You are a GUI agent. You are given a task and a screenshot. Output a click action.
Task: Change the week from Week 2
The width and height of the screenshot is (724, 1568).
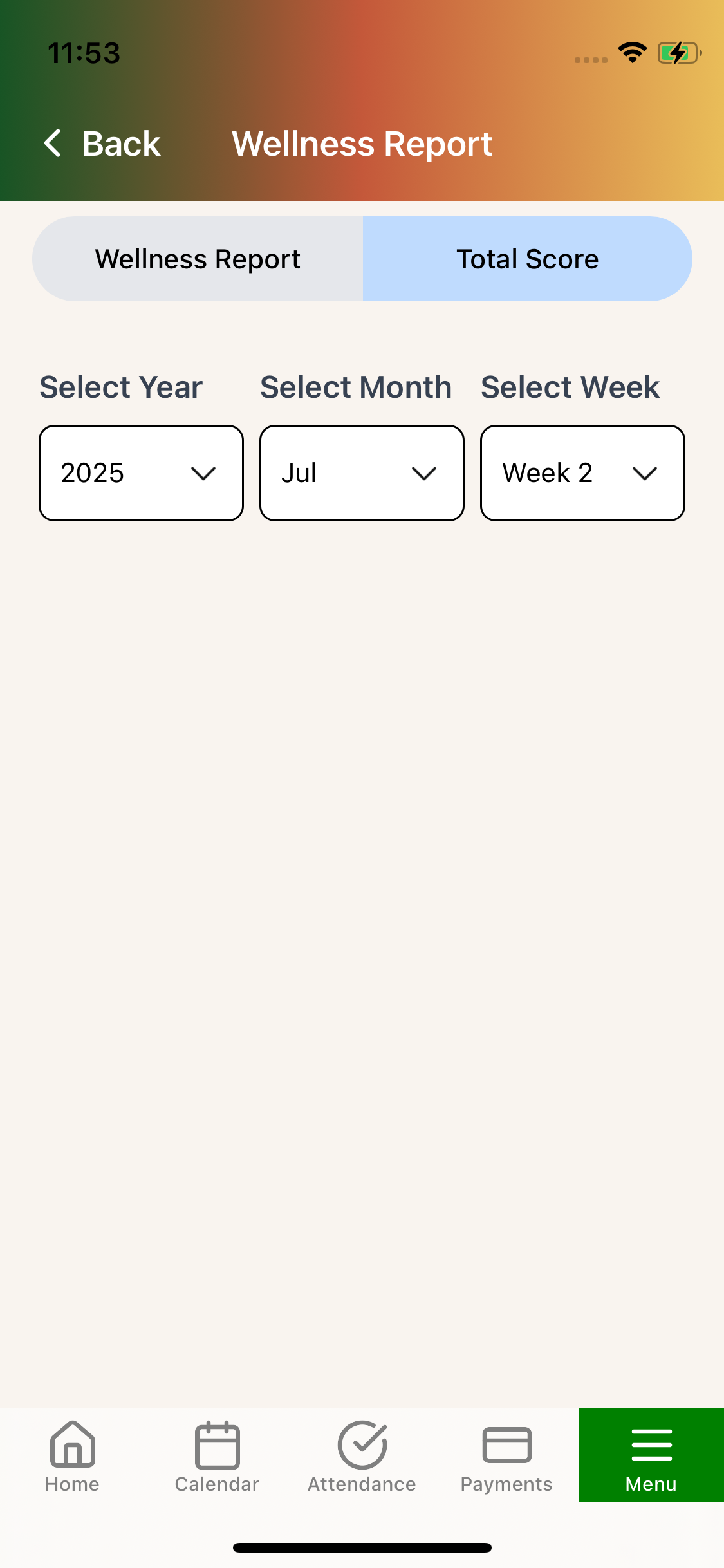click(582, 473)
